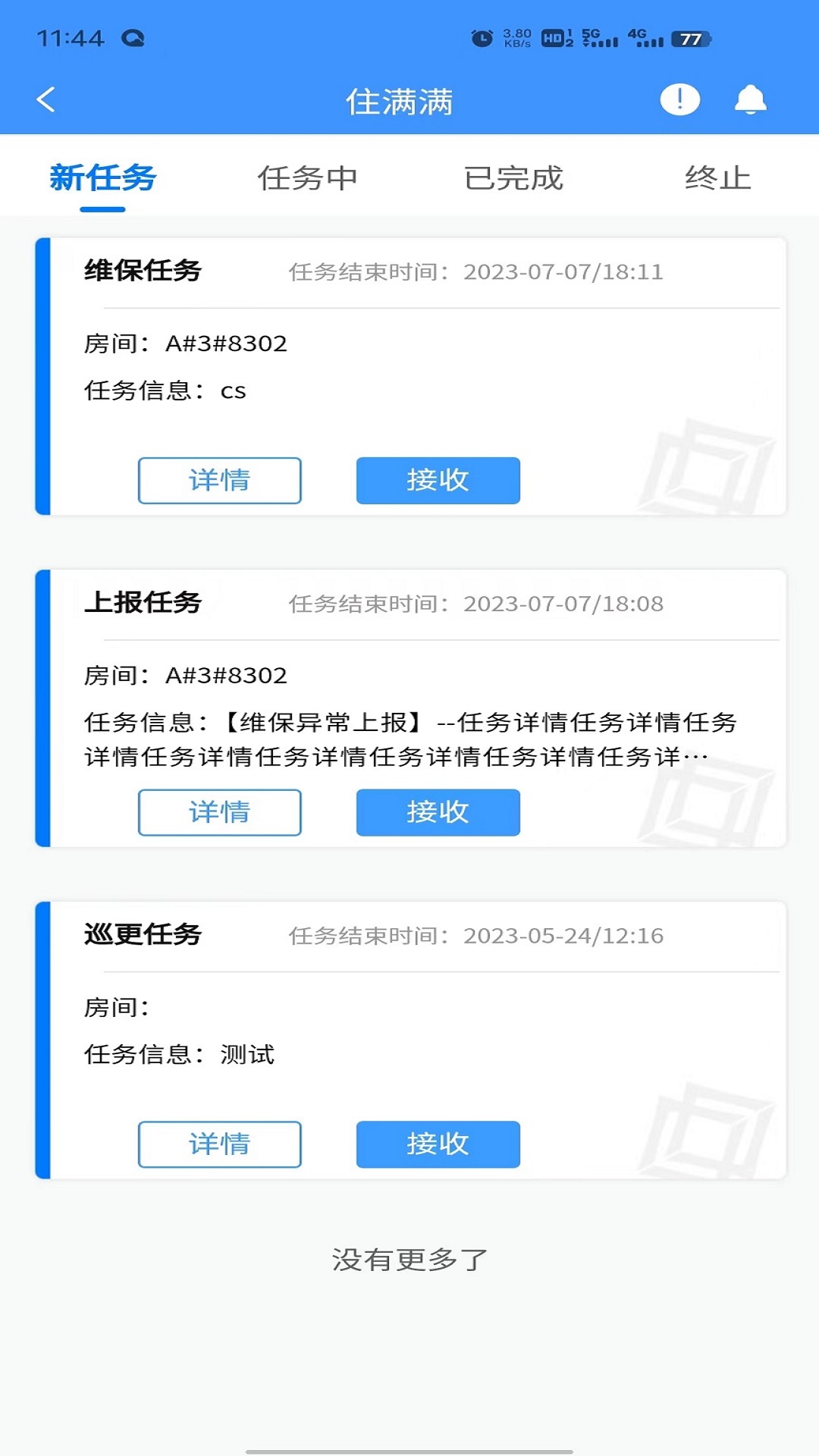
Task: Select the 新任务 tab
Action: click(102, 179)
